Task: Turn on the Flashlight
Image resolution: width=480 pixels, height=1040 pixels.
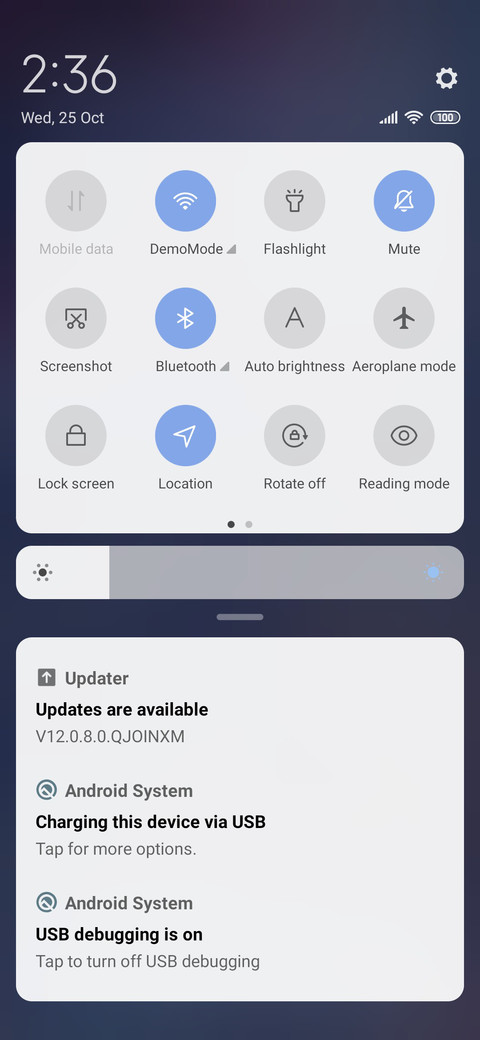Action: (294, 201)
